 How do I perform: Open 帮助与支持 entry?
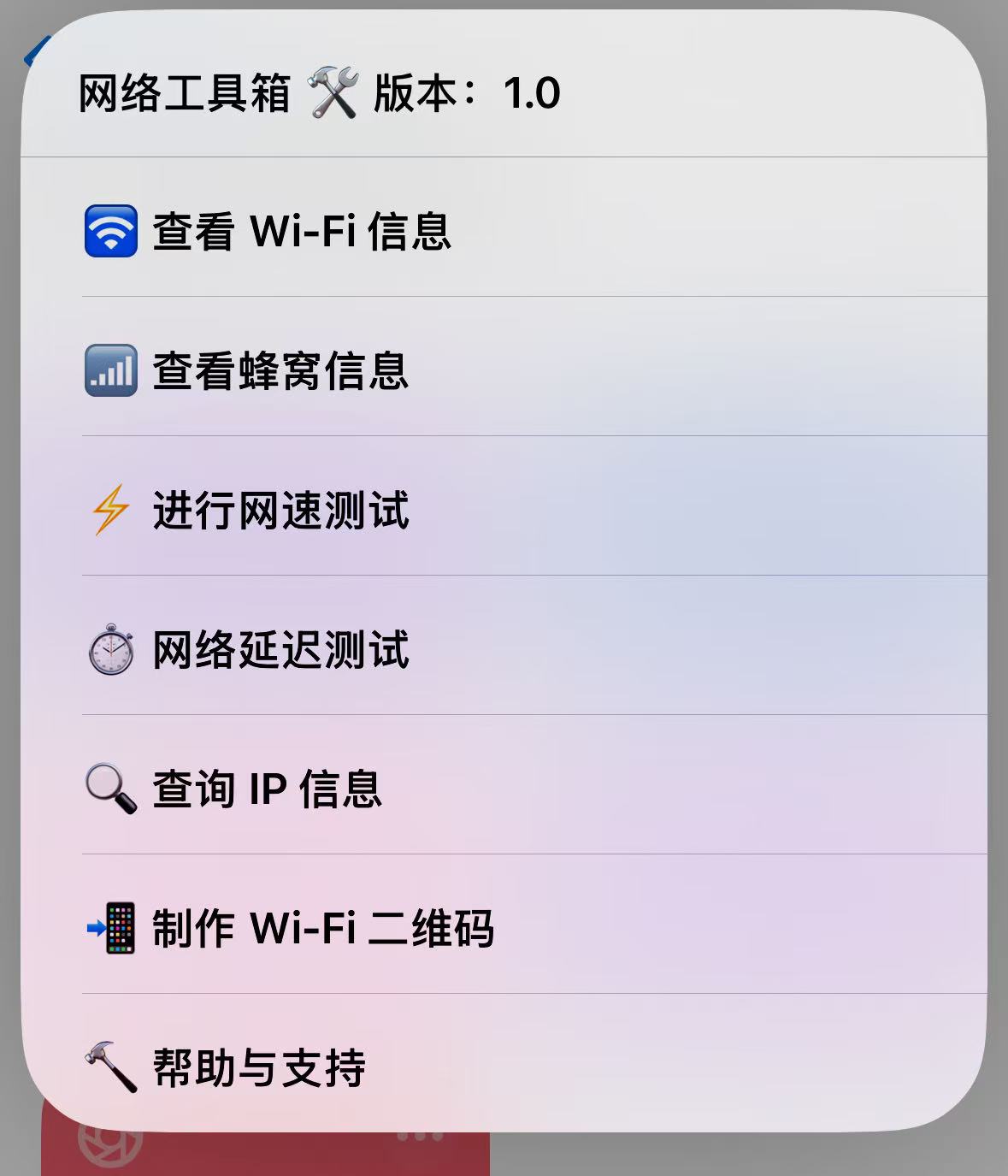[x=258, y=1067]
